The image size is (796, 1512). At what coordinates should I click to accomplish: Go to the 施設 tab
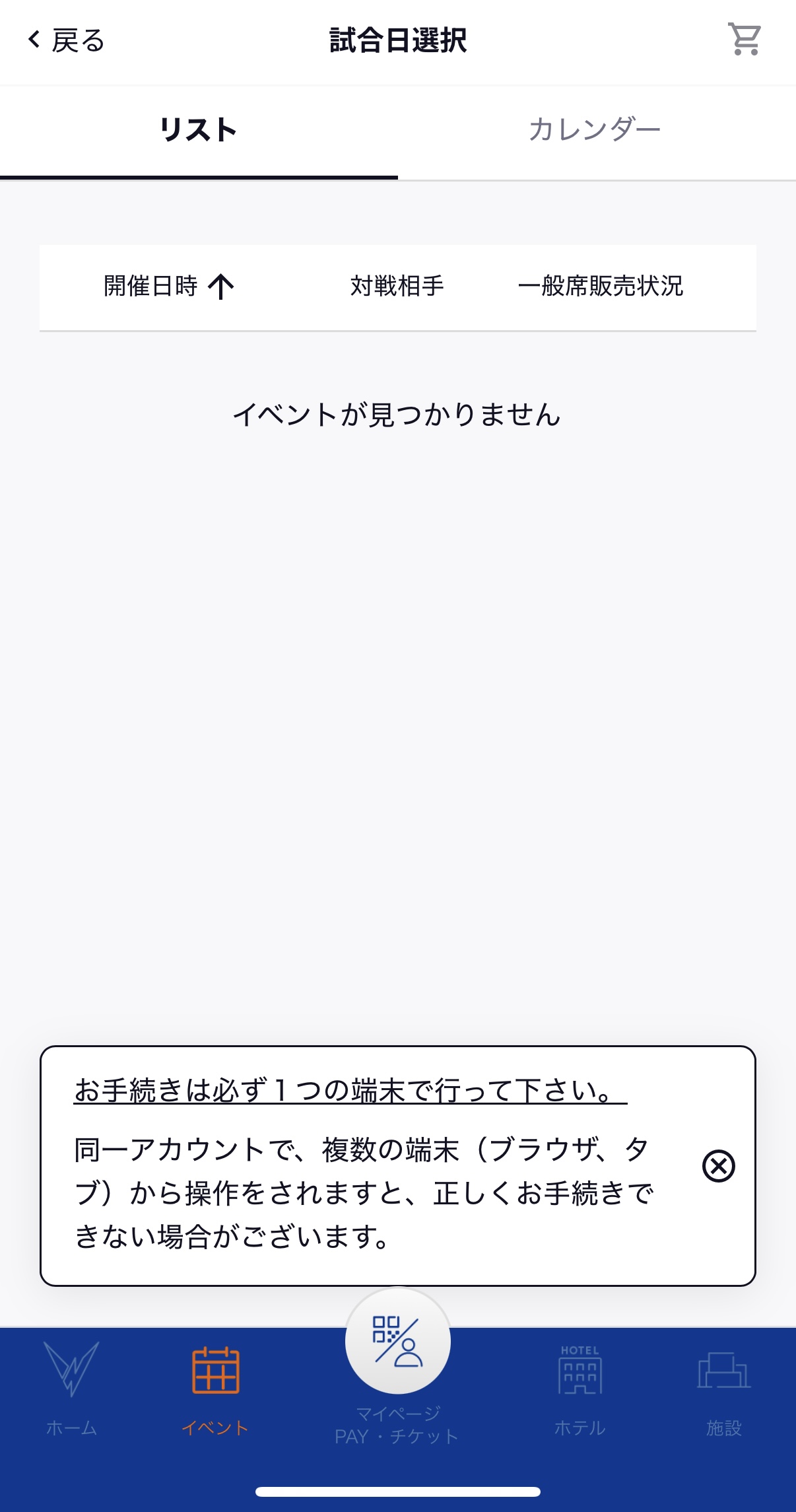[723, 1388]
